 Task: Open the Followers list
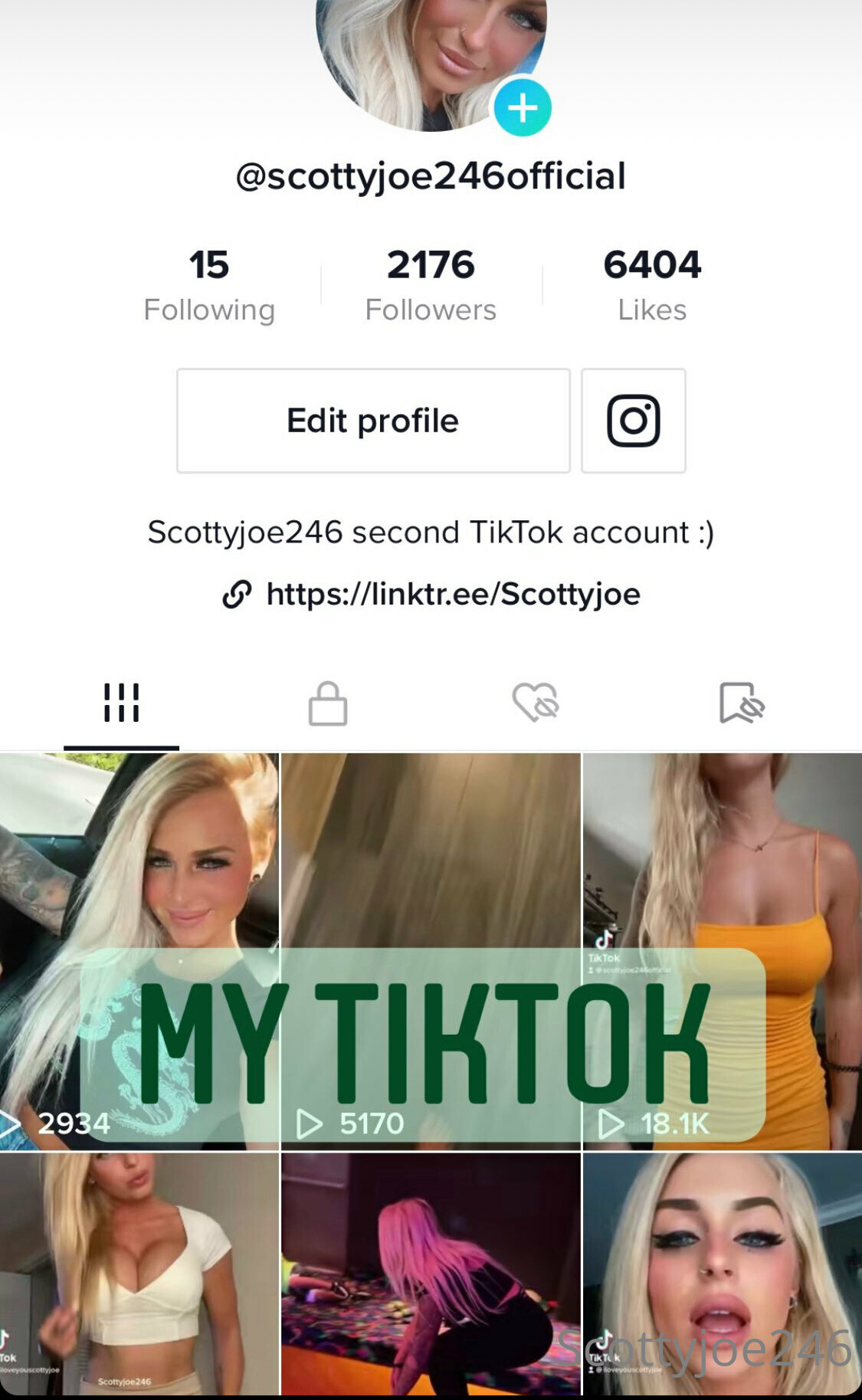431,286
